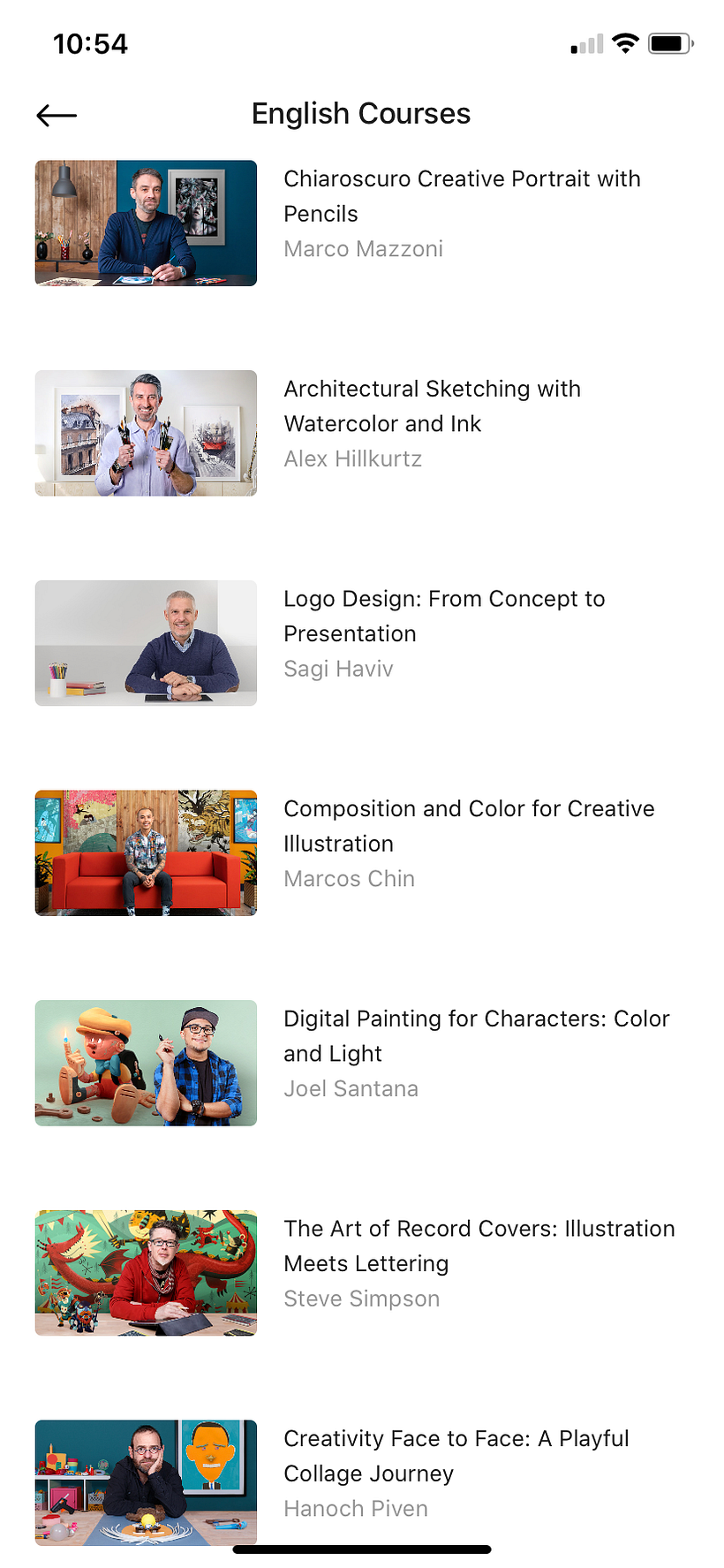The image size is (724, 1568).
Task: Open Creativity Face to Face collage course
Action: [456, 1455]
